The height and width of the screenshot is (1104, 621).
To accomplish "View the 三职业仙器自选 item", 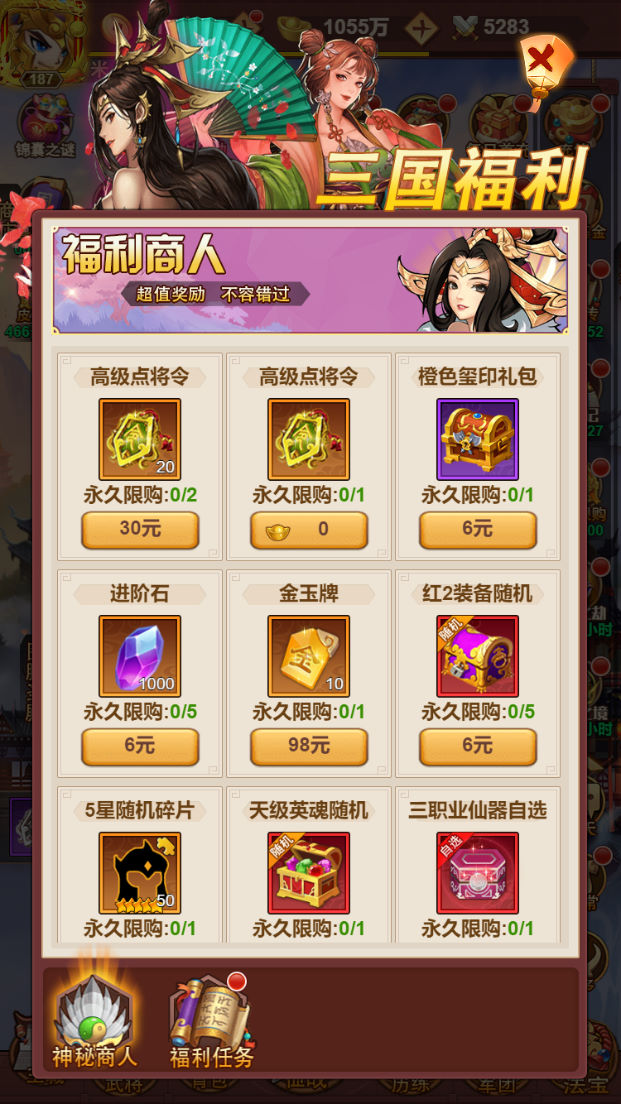I will (x=478, y=873).
